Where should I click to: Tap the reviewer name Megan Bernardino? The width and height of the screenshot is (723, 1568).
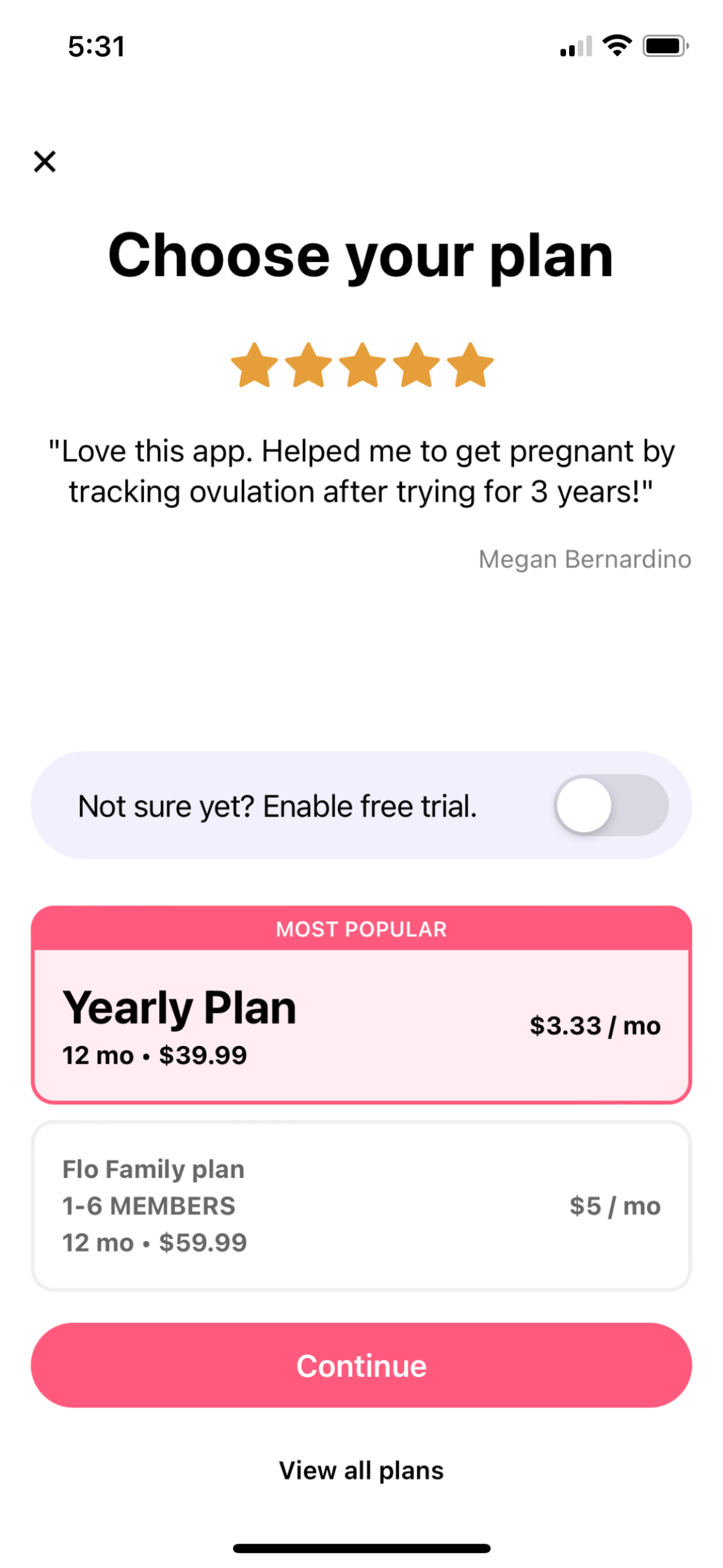pos(585,559)
